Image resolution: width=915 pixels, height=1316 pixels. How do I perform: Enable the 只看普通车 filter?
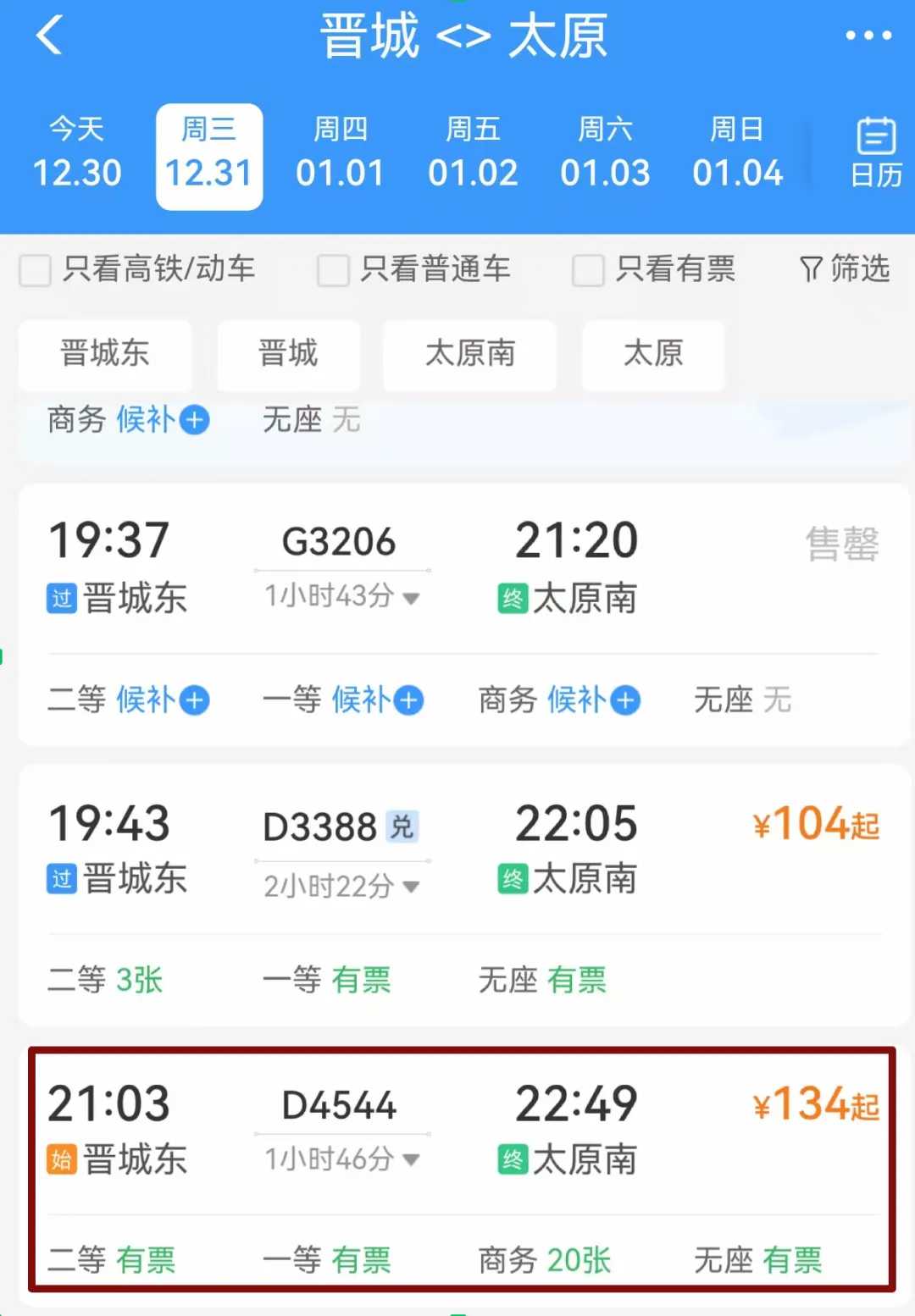[333, 271]
